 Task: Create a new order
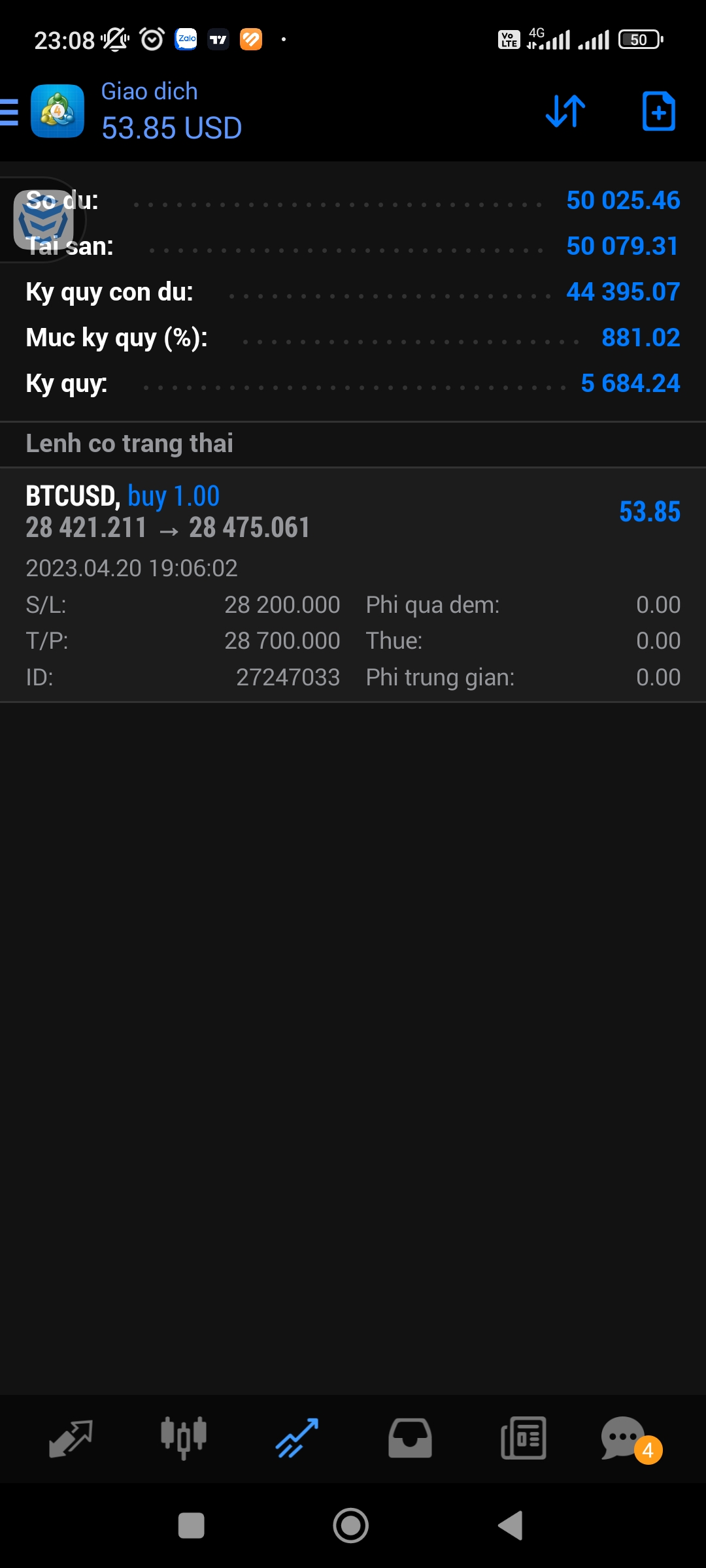658,111
